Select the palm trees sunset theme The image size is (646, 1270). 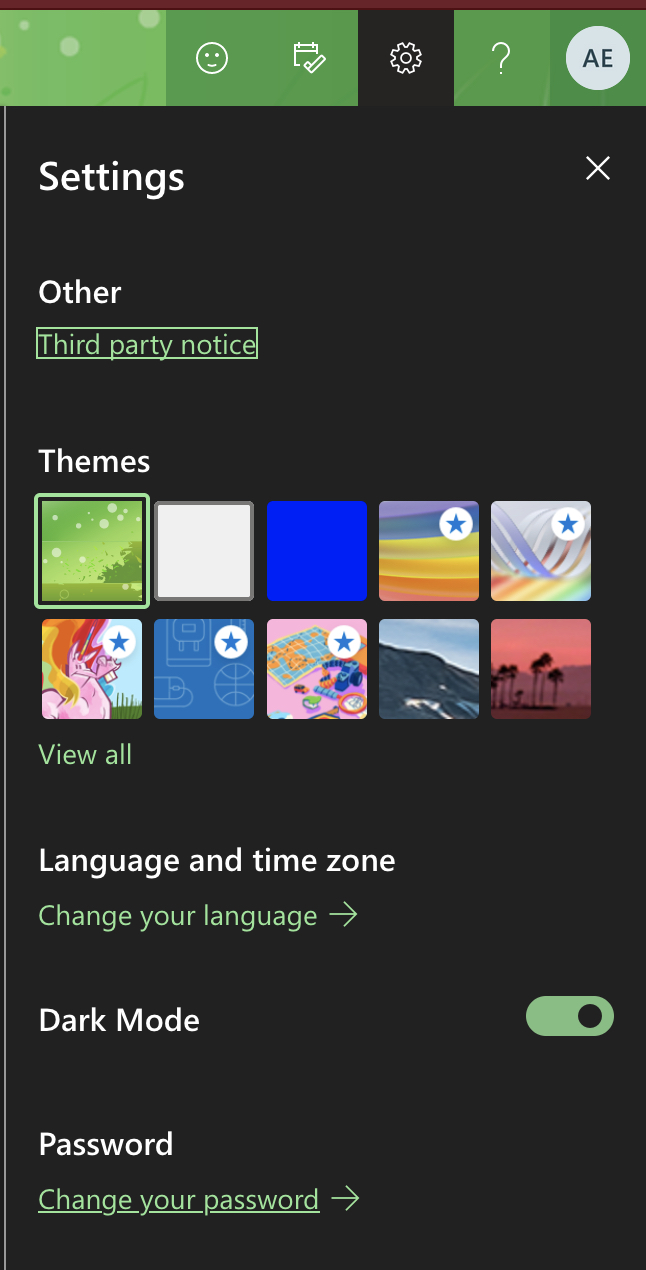[x=541, y=669]
